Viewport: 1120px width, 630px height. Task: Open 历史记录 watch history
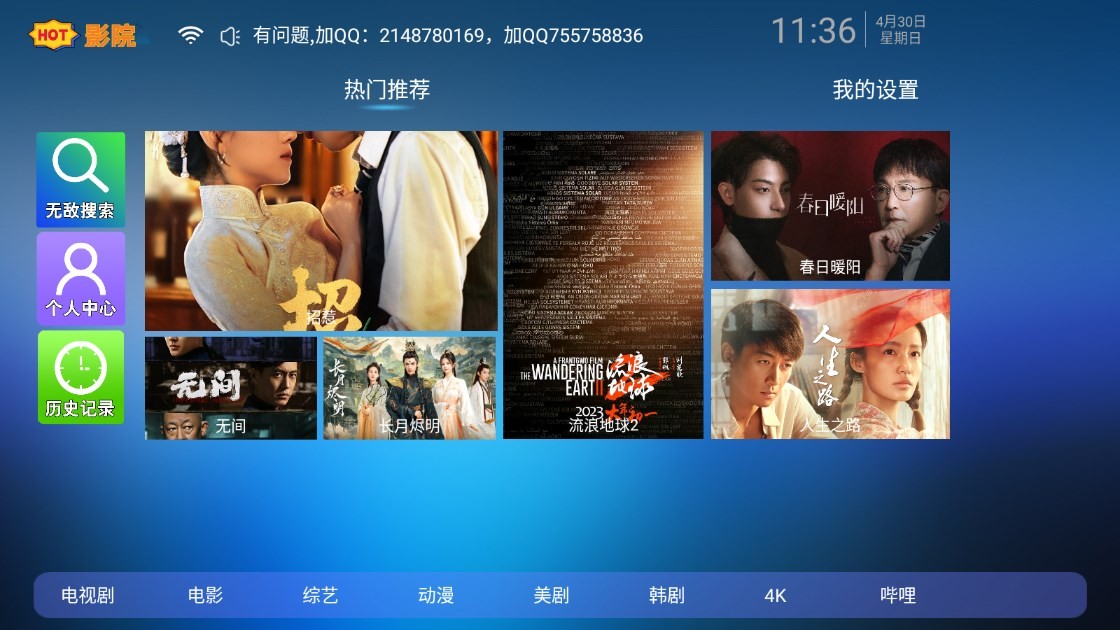[x=81, y=377]
